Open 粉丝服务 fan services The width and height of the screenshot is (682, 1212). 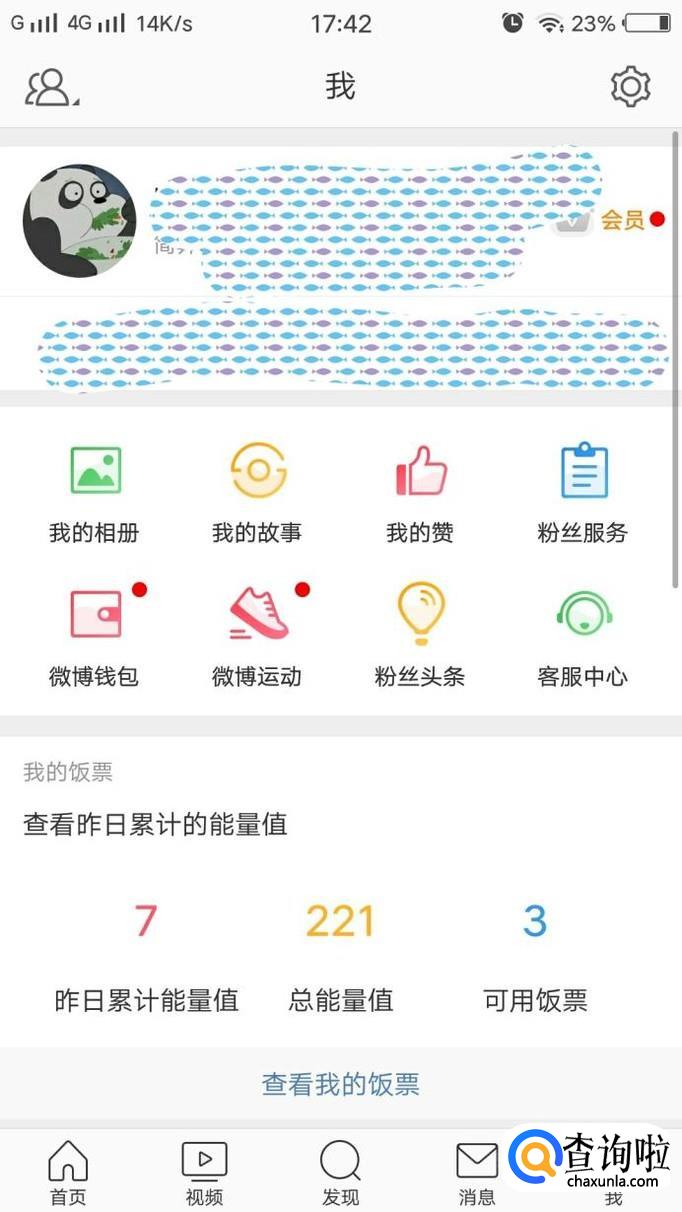tap(583, 492)
